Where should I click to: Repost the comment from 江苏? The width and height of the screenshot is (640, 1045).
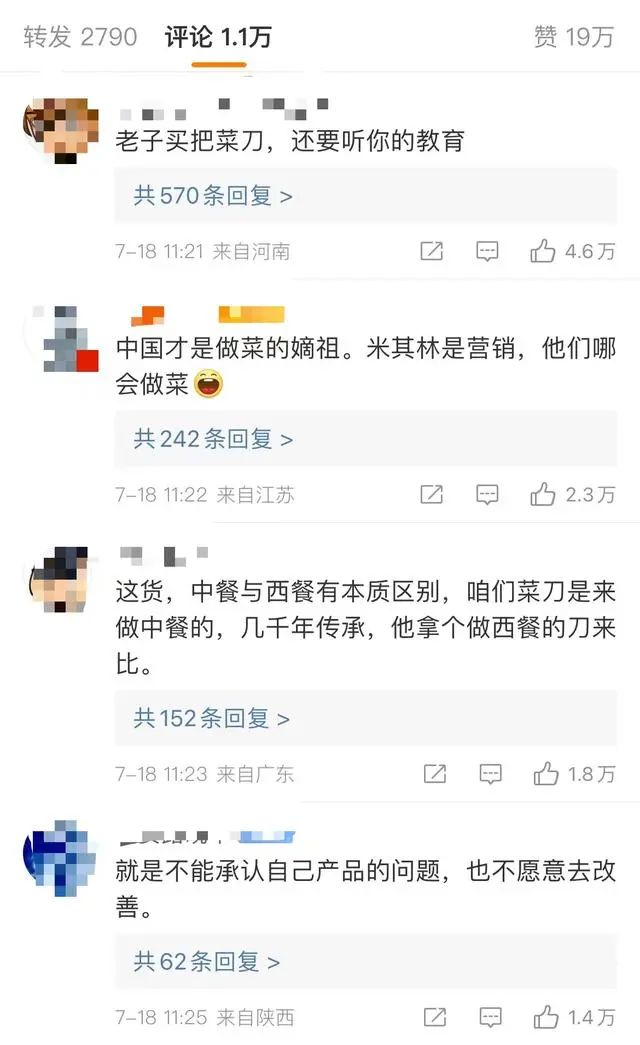[x=431, y=495]
